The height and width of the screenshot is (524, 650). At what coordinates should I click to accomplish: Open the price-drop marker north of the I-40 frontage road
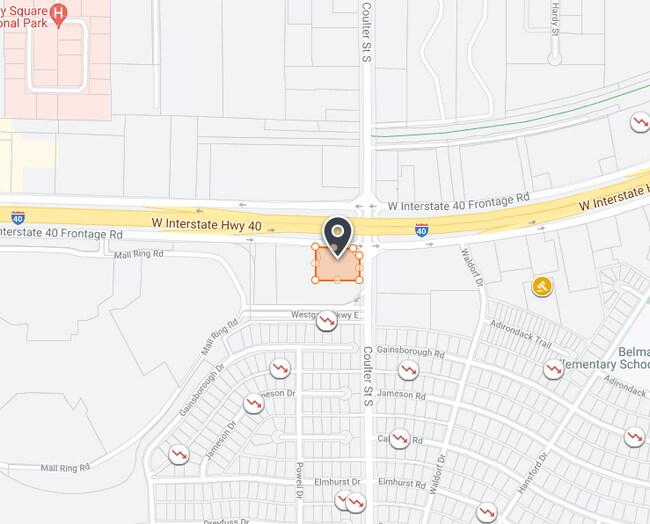[x=640, y=123]
